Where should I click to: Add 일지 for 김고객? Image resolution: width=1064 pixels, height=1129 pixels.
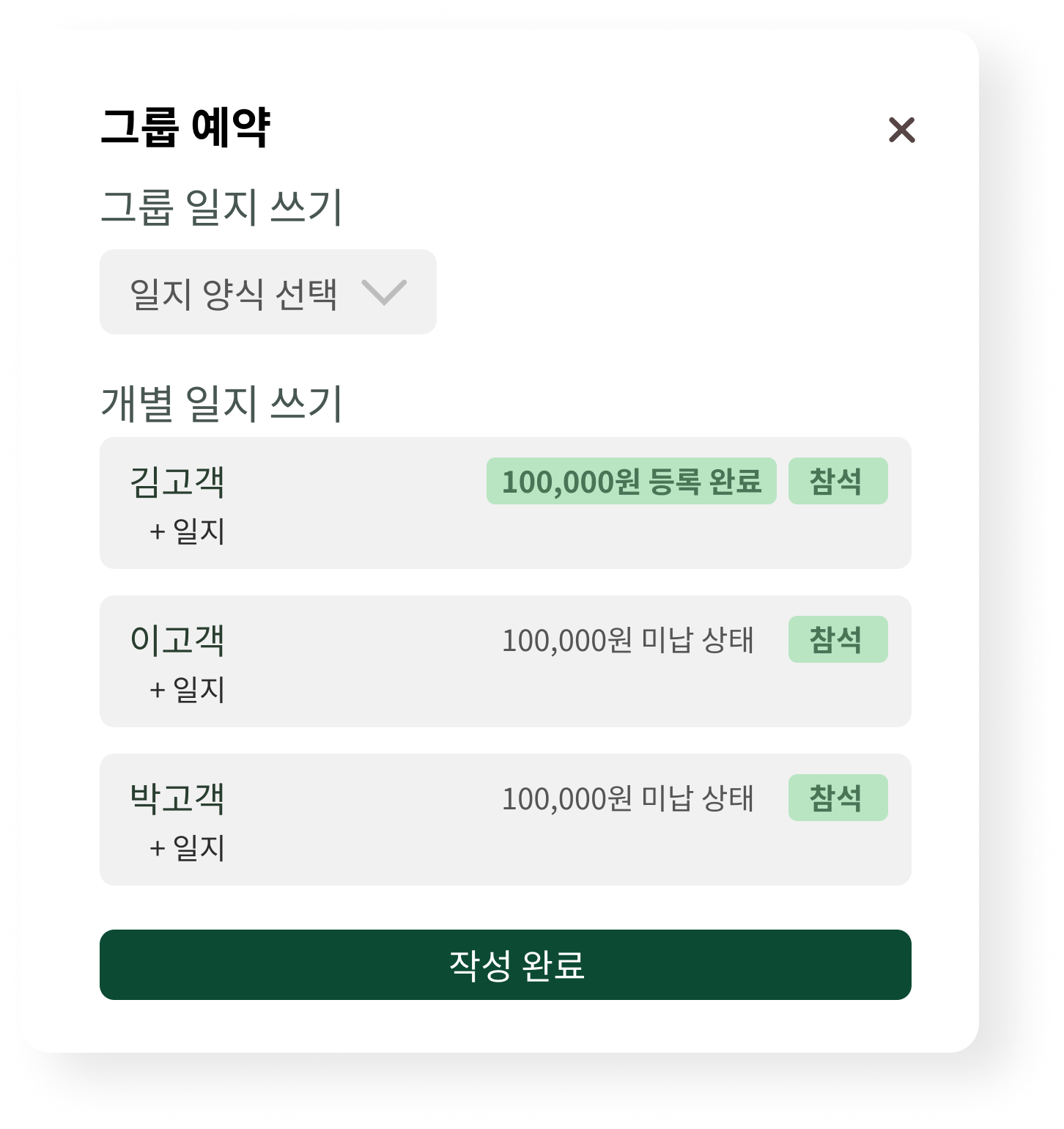(188, 532)
